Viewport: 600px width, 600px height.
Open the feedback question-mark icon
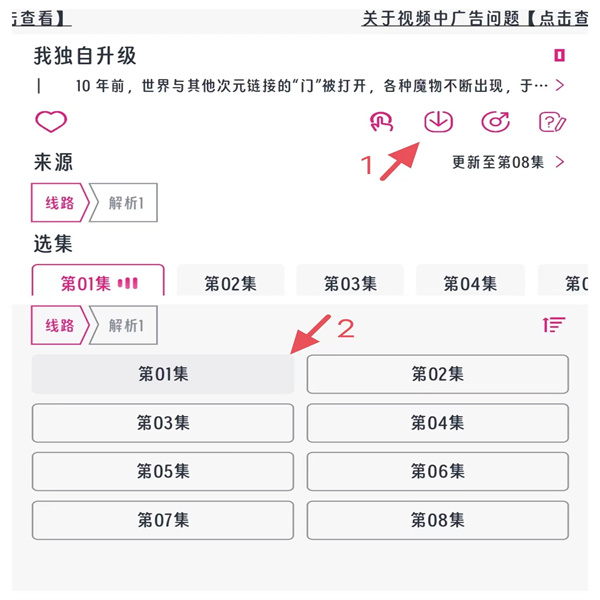552,122
